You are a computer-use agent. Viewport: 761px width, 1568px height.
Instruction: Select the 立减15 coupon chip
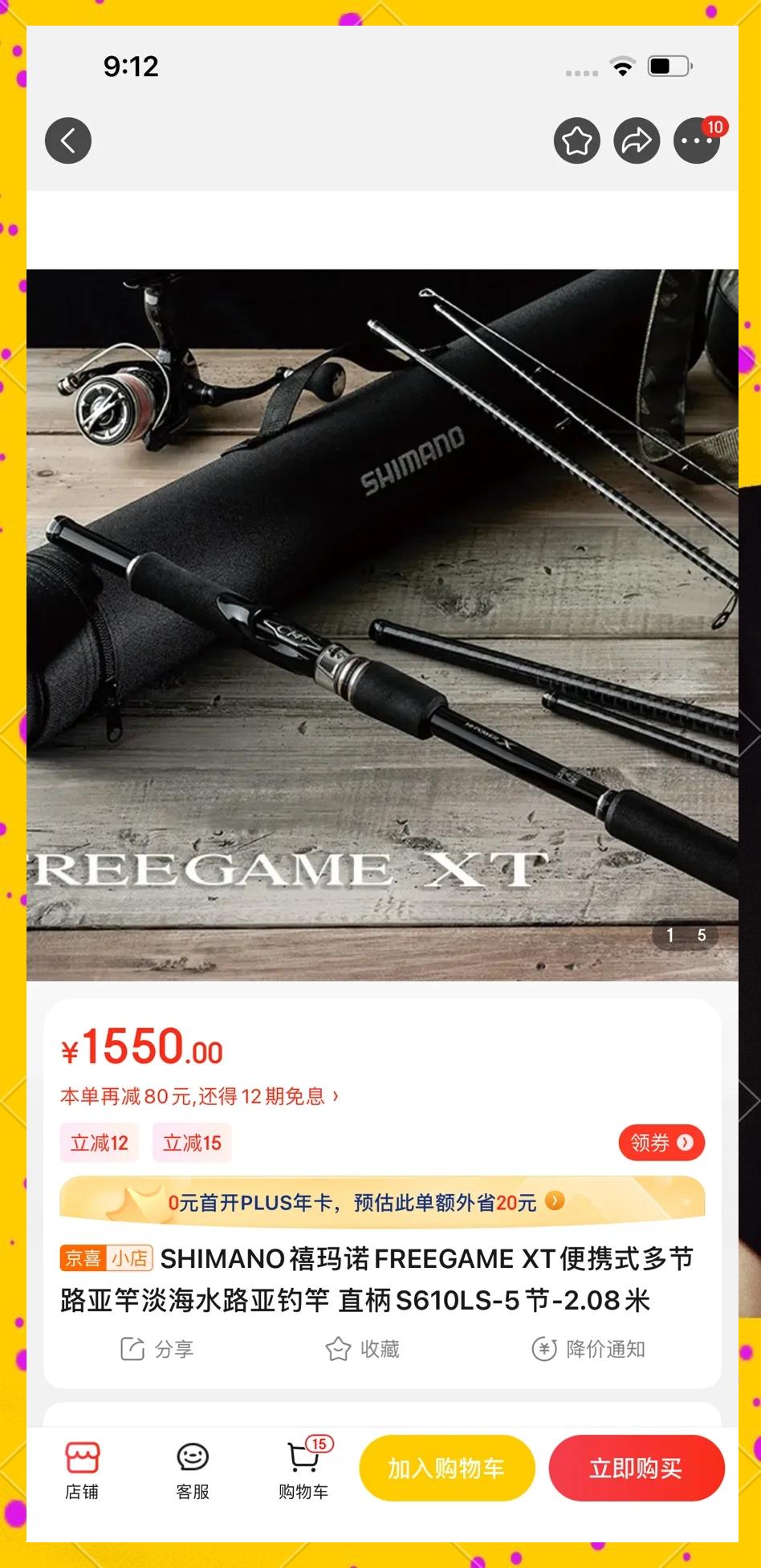(x=192, y=1143)
